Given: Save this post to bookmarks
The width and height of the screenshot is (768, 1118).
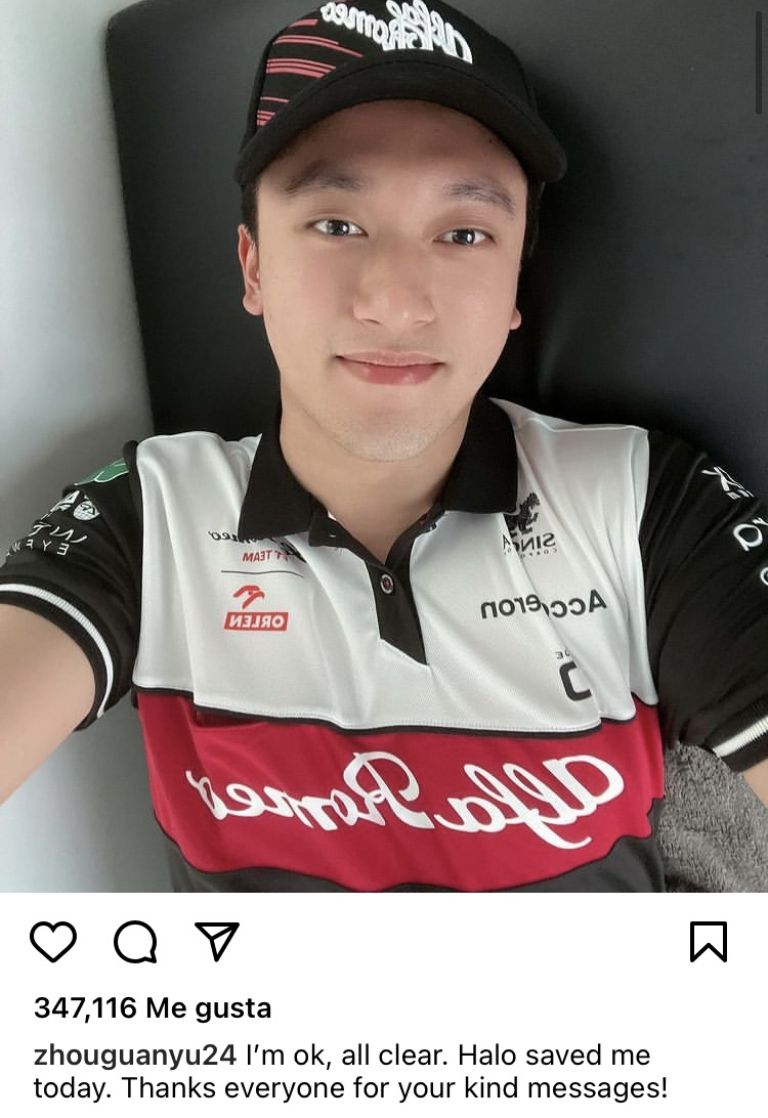Looking at the screenshot, I should point(709,942).
